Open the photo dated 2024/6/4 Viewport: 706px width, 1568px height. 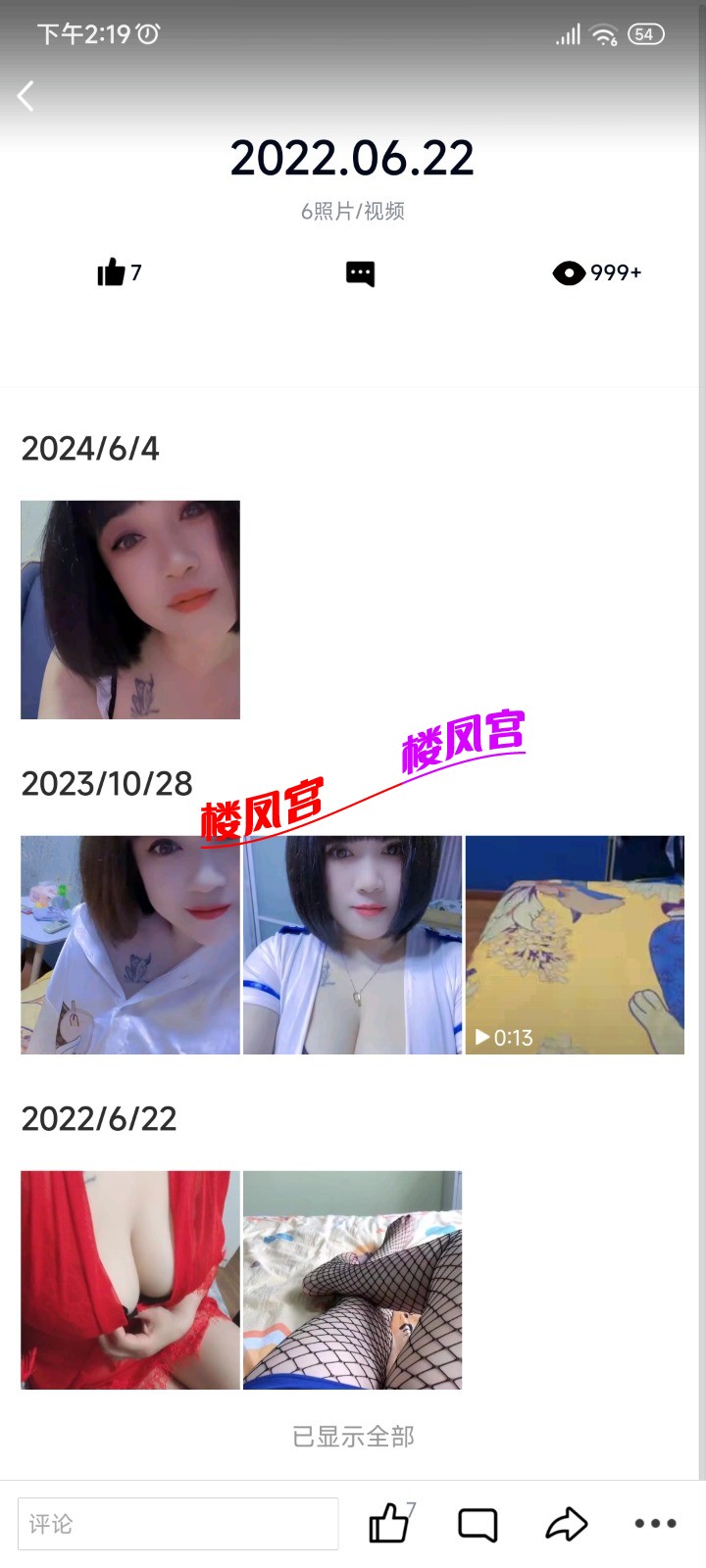[130, 610]
